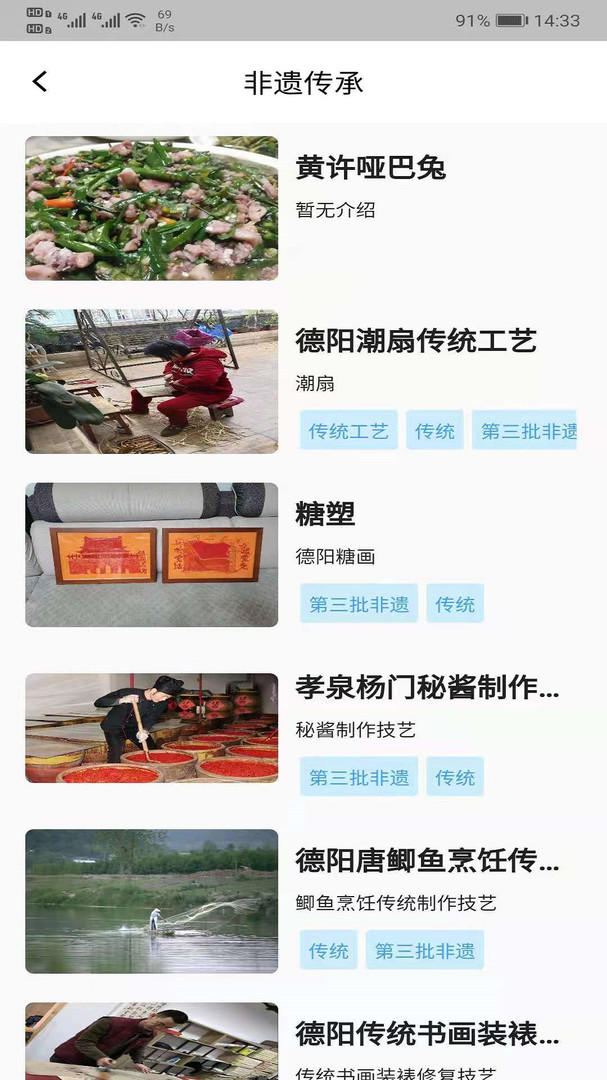The width and height of the screenshot is (607, 1080).
Task: Tap the 黄许哑巴兔 dish photo
Action: coord(151,208)
